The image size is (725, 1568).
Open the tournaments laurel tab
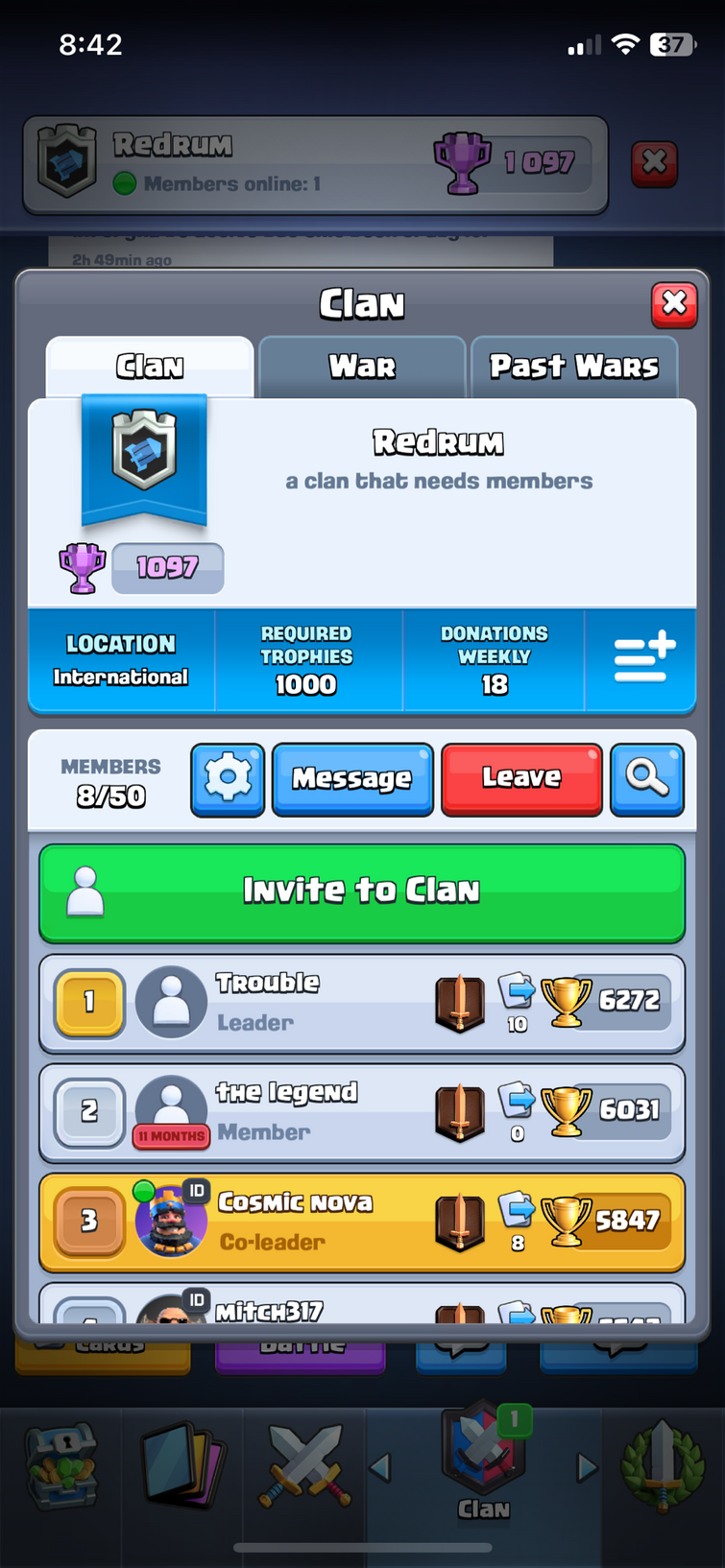[663, 1465]
